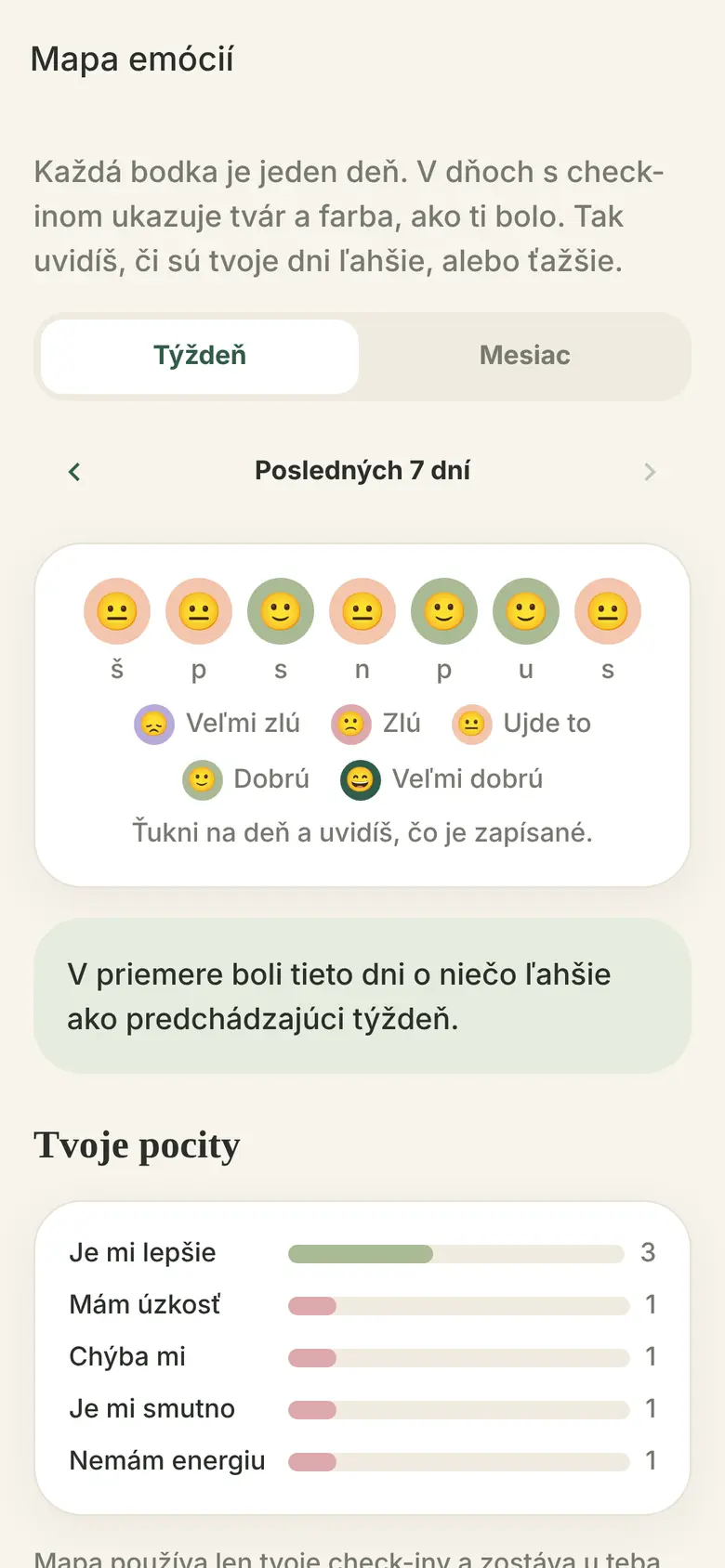Tap the next period arrow
Viewport: 725px width, 1568px height.
pos(650,471)
